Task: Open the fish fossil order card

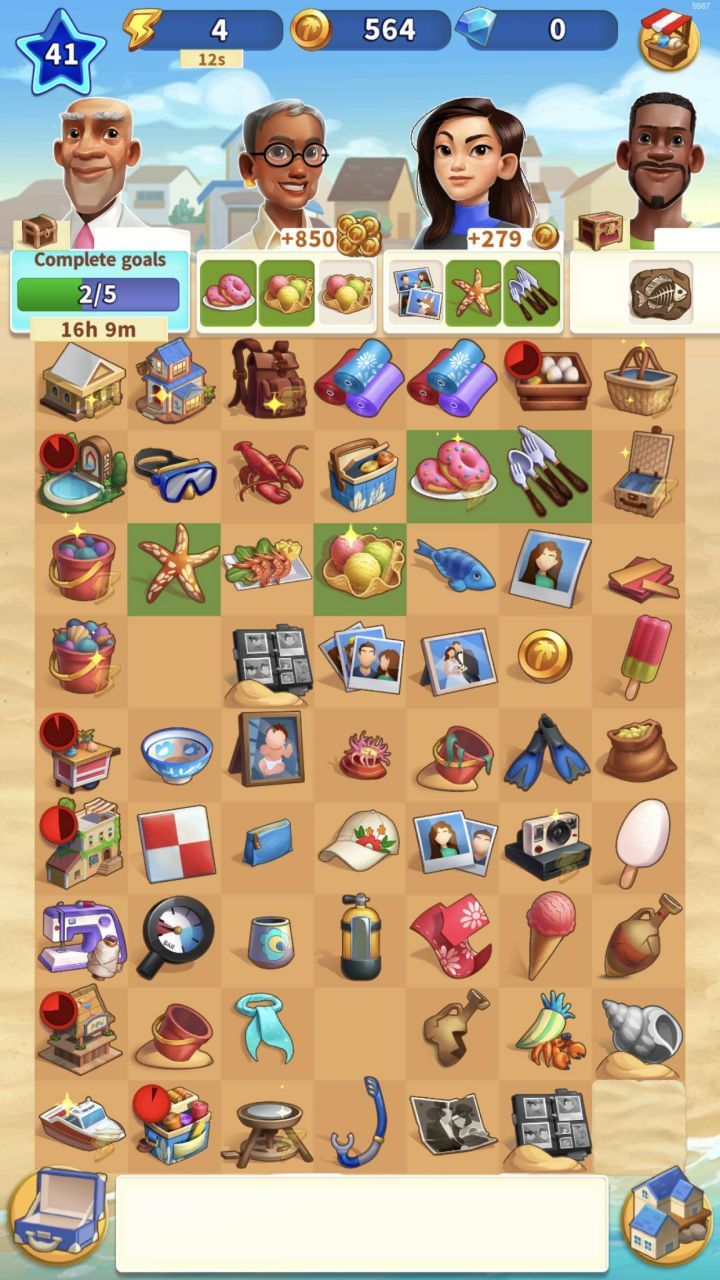Action: pyautogui.click(x=660, y=292)
